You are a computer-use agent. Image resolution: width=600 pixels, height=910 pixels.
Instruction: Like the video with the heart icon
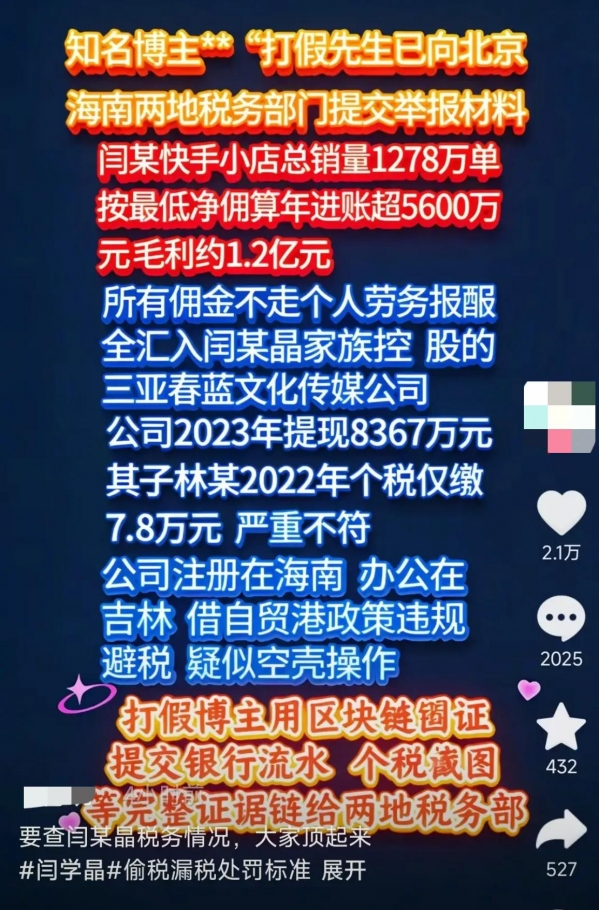click(x=561, y=512)
